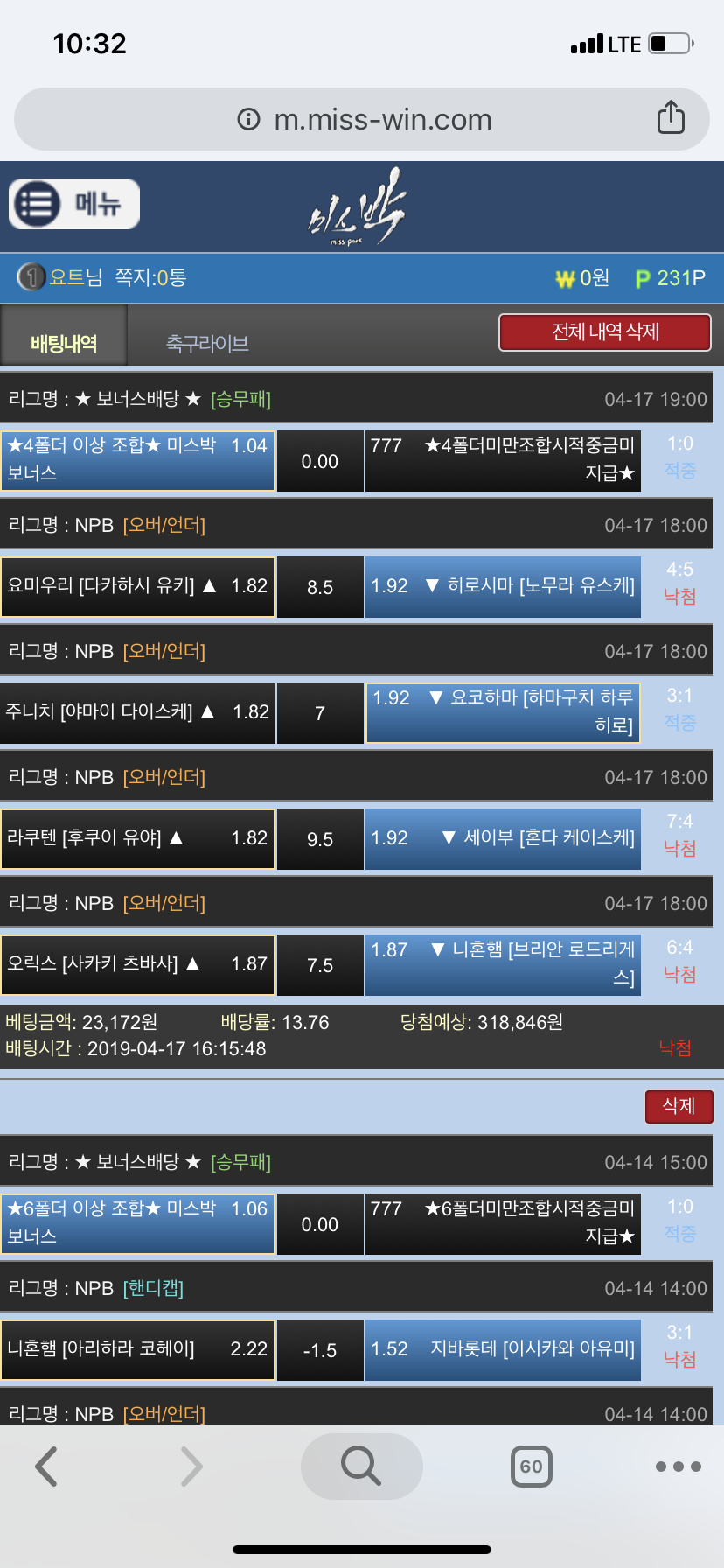Tap the 미스박 logo to go home

coord(357,206)
